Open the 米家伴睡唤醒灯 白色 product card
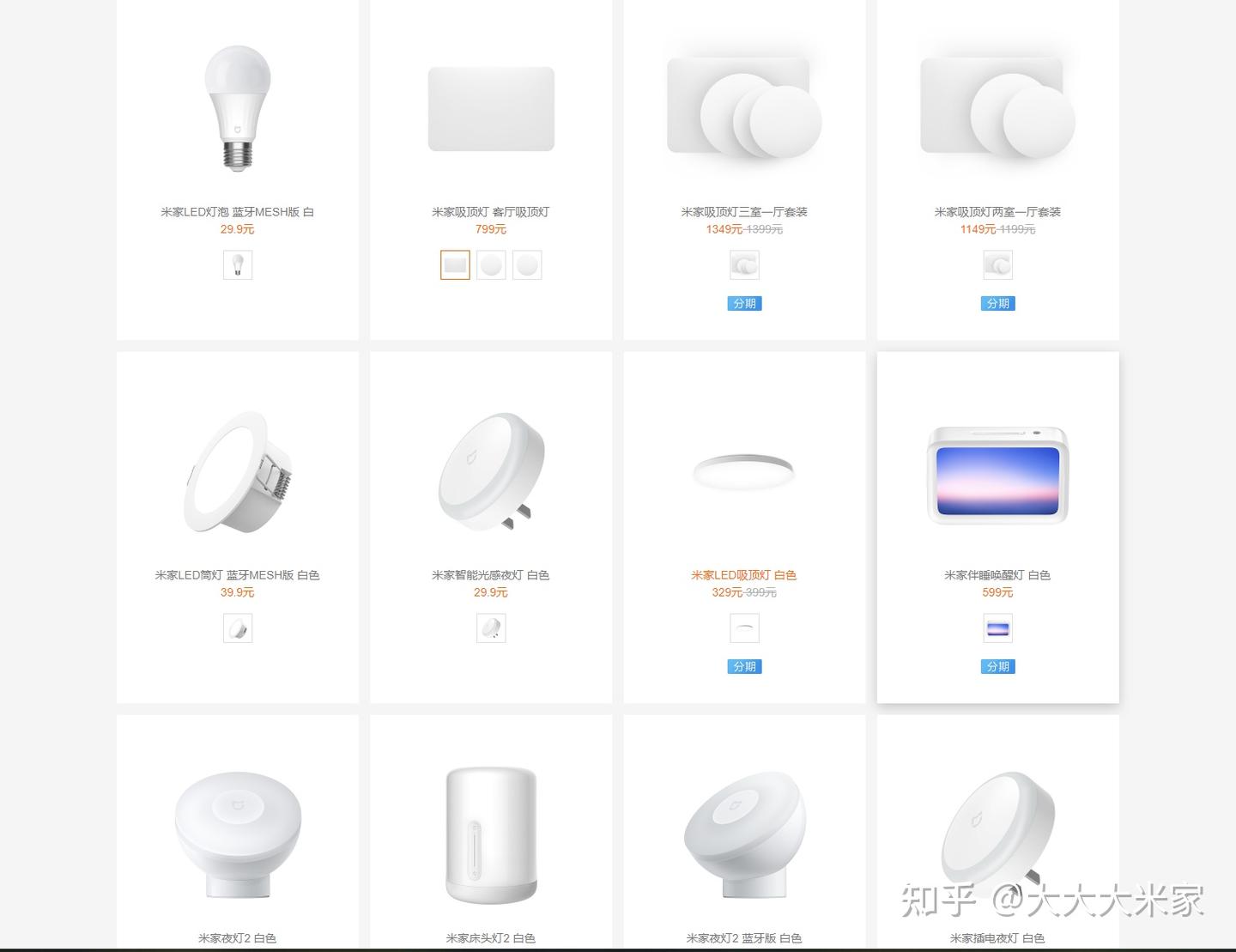Screen dimensions: 1236x952 997,474
